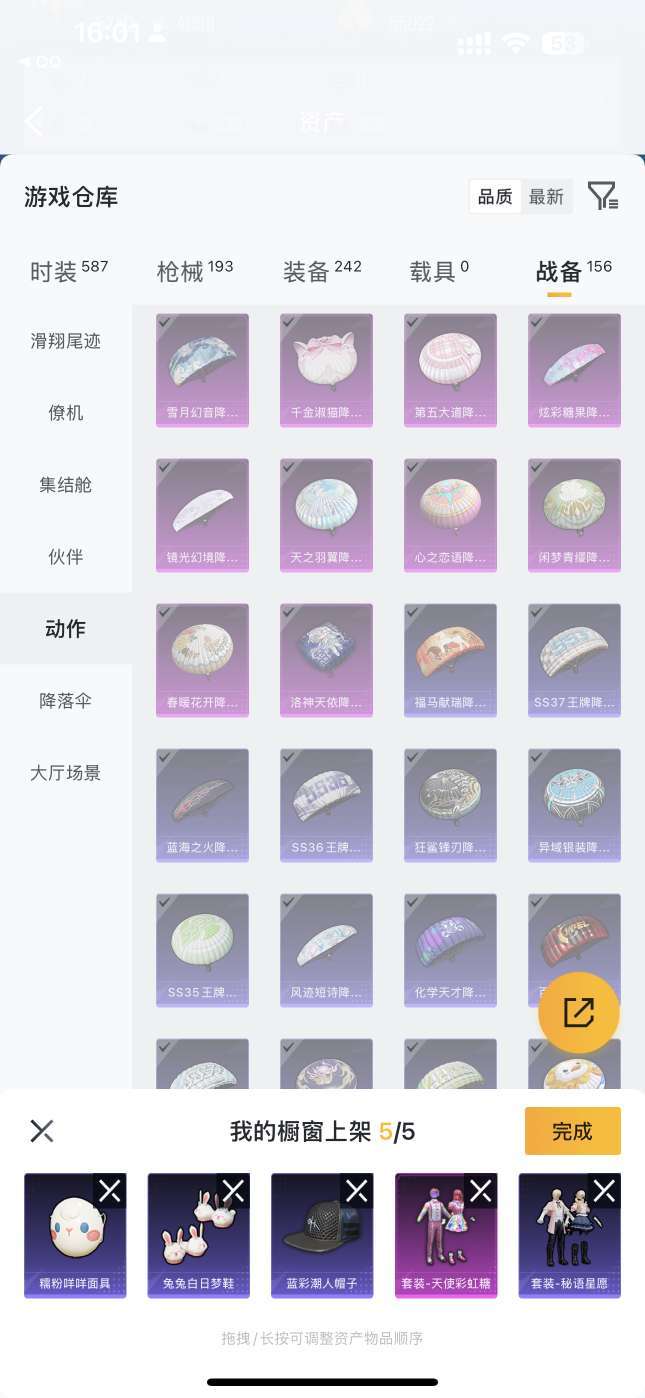Switch to the 枪械 tab
The image size is (645, 1398).
(x=194, y=271)
